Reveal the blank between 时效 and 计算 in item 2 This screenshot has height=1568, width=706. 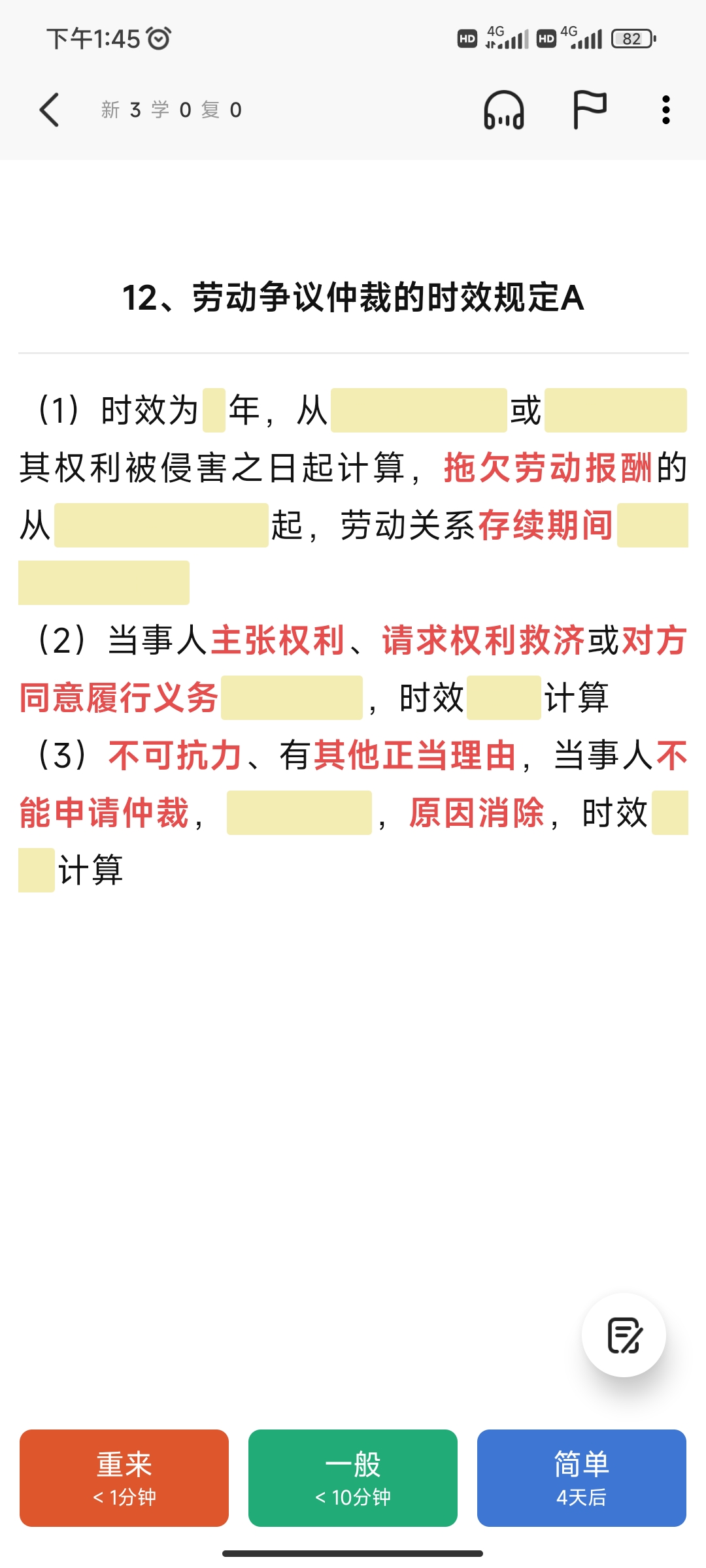click(504, 698)
